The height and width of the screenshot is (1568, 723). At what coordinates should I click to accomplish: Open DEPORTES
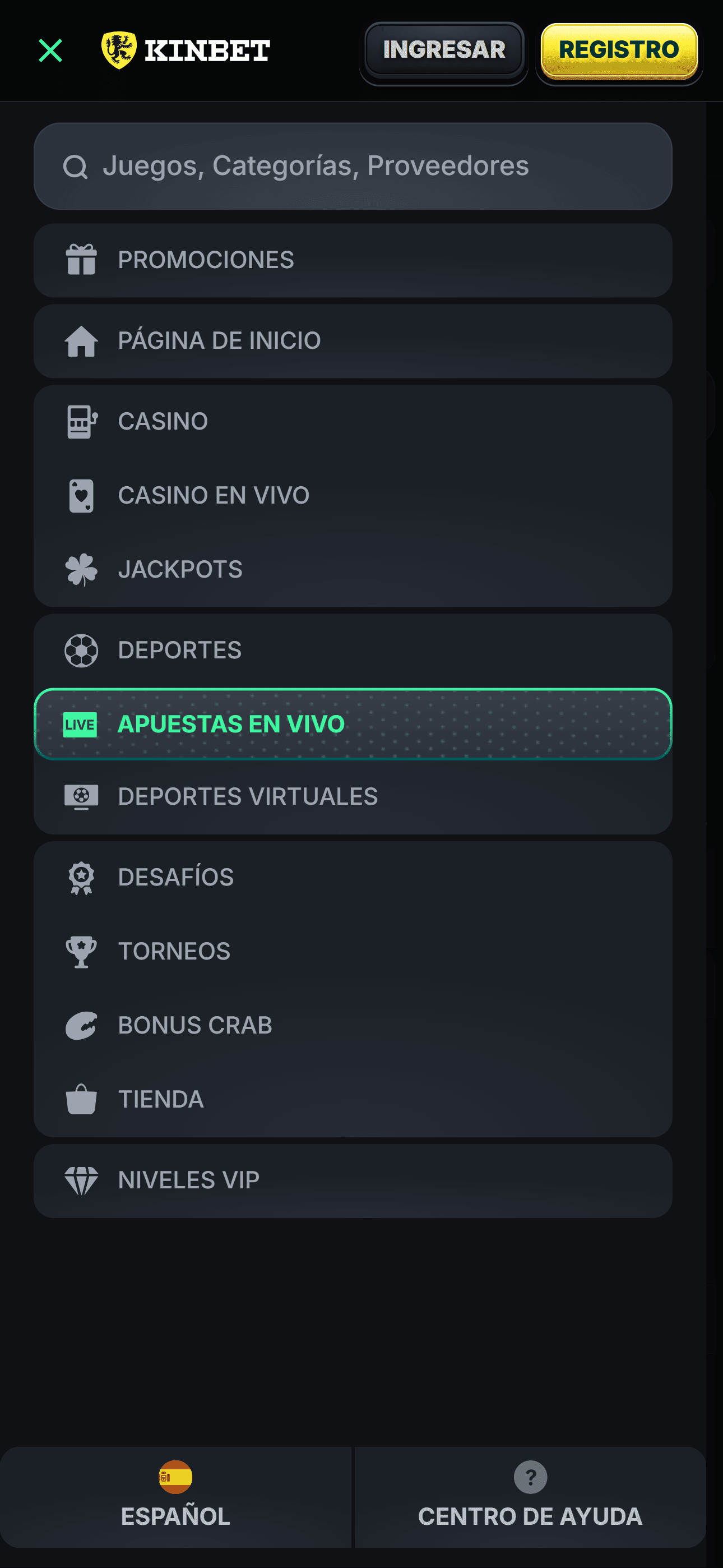tap(353, 651)
